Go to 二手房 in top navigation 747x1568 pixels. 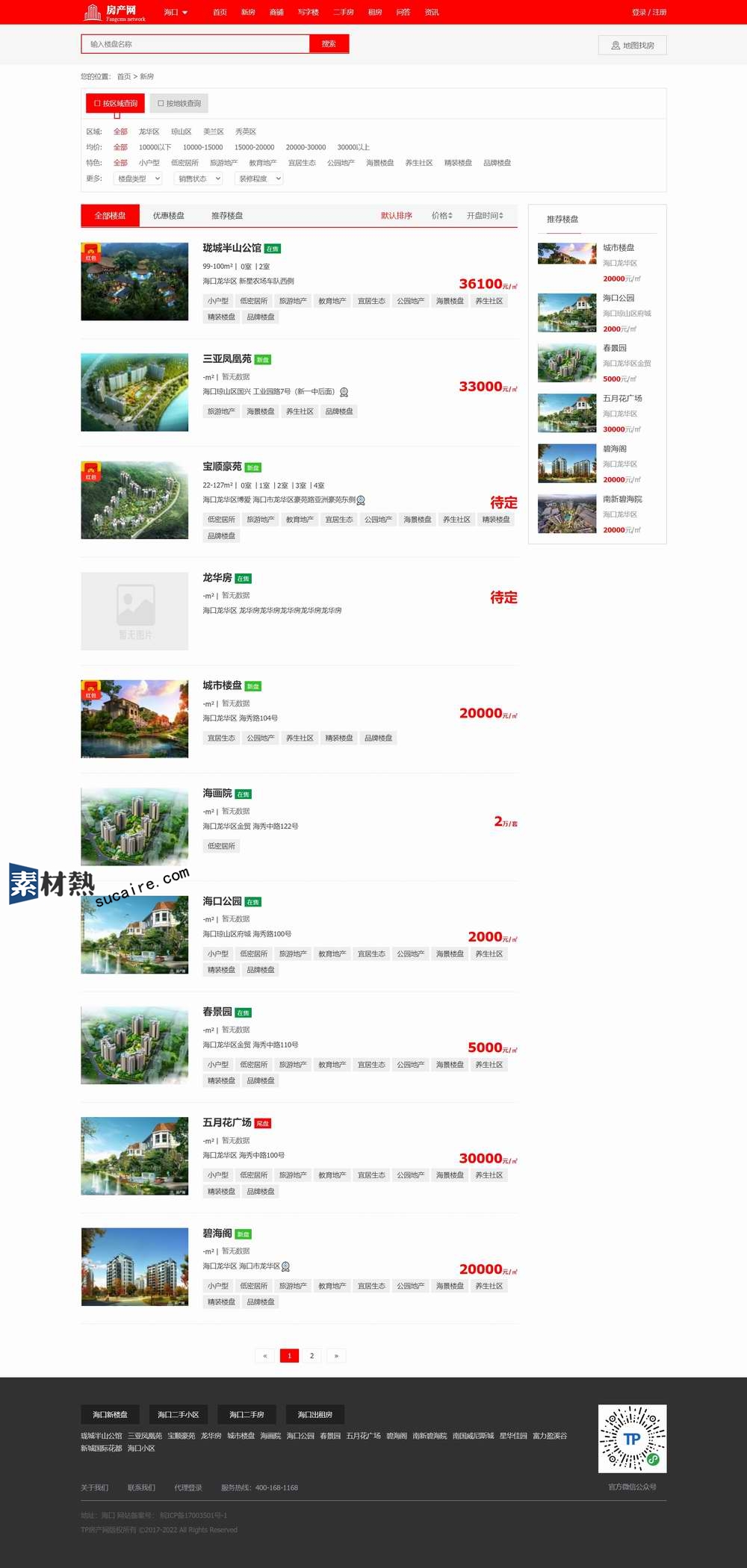pyautogui.click(x=343, y=12)
